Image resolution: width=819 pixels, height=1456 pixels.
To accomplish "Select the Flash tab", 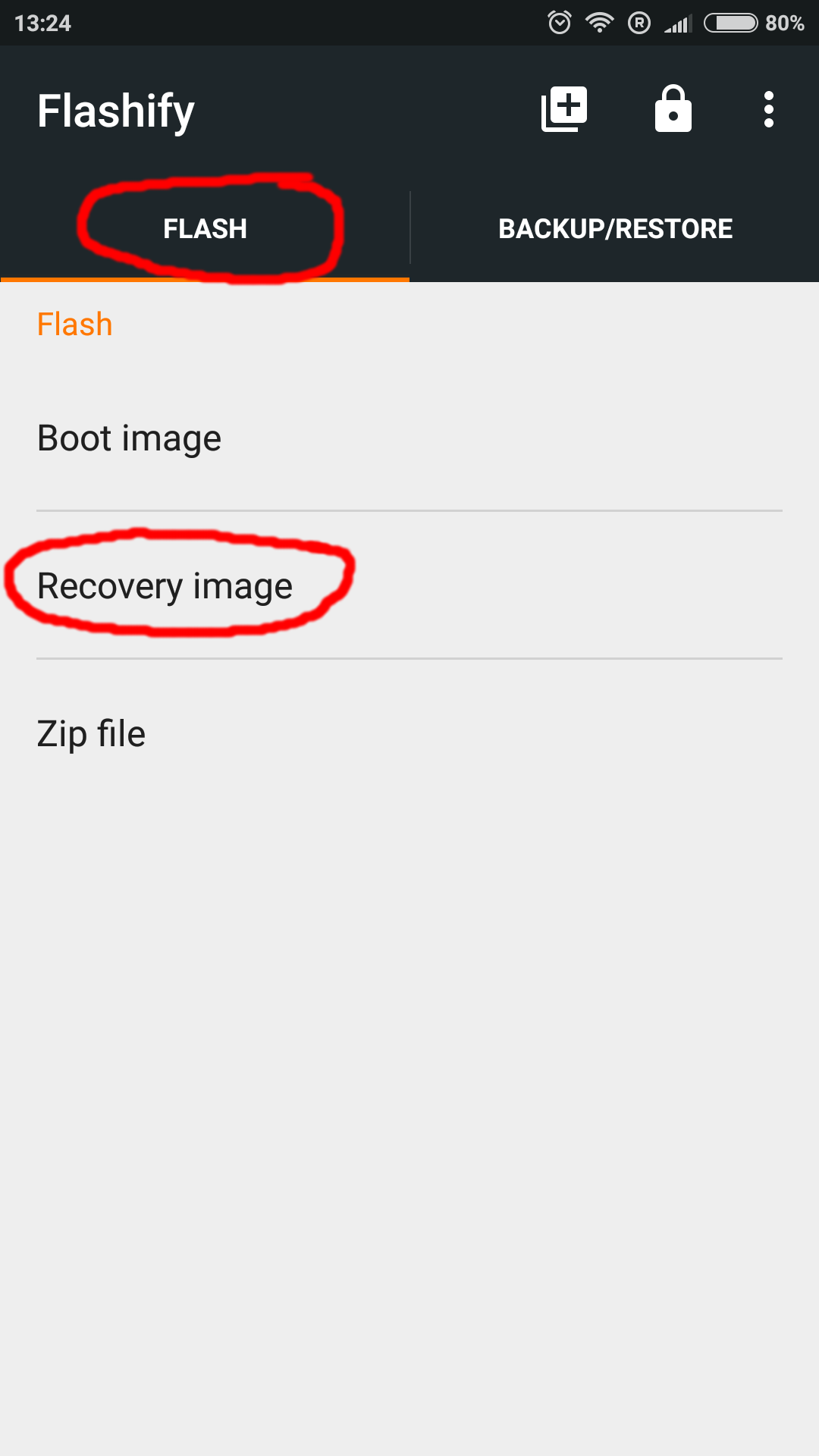I will click(205, 229).
